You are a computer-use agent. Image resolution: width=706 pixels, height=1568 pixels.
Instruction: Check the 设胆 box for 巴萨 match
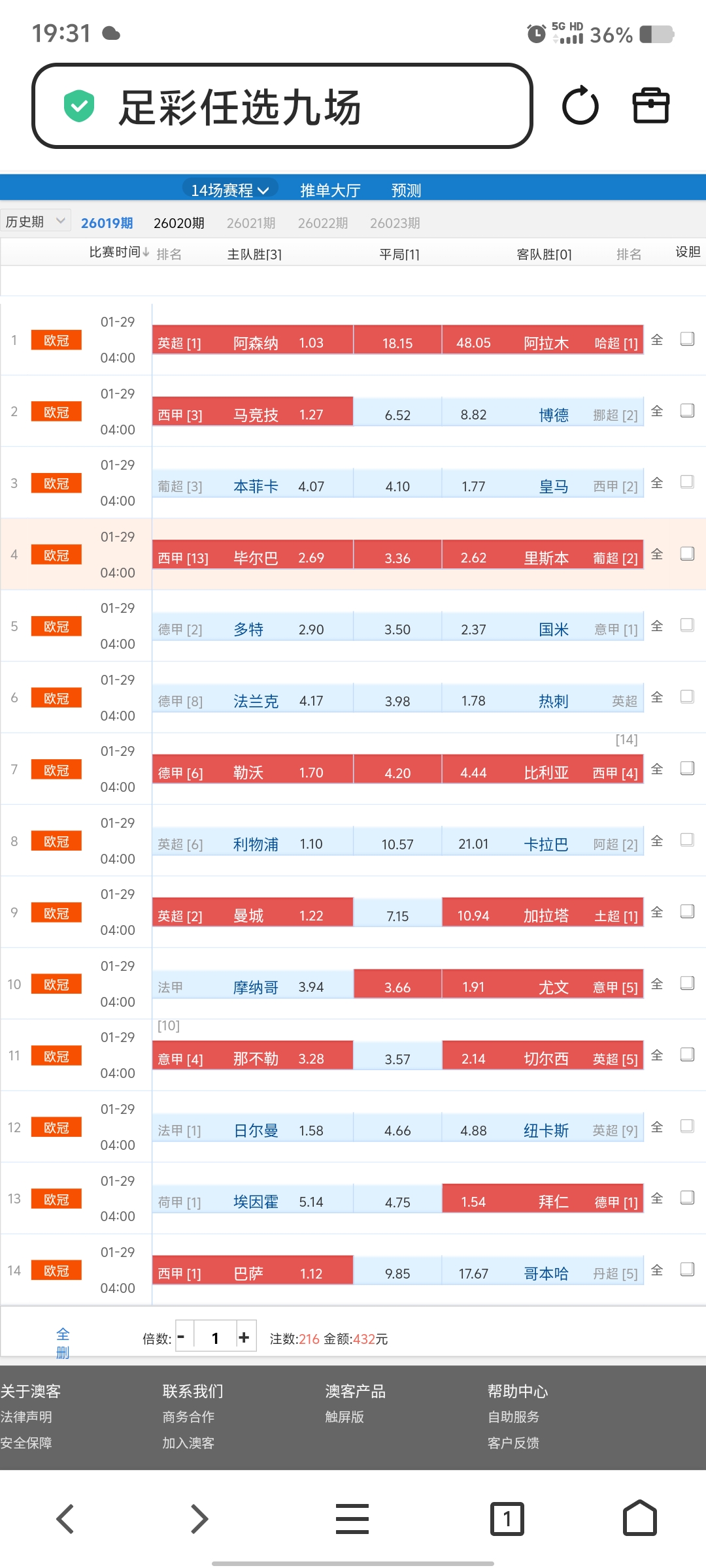687,1269
